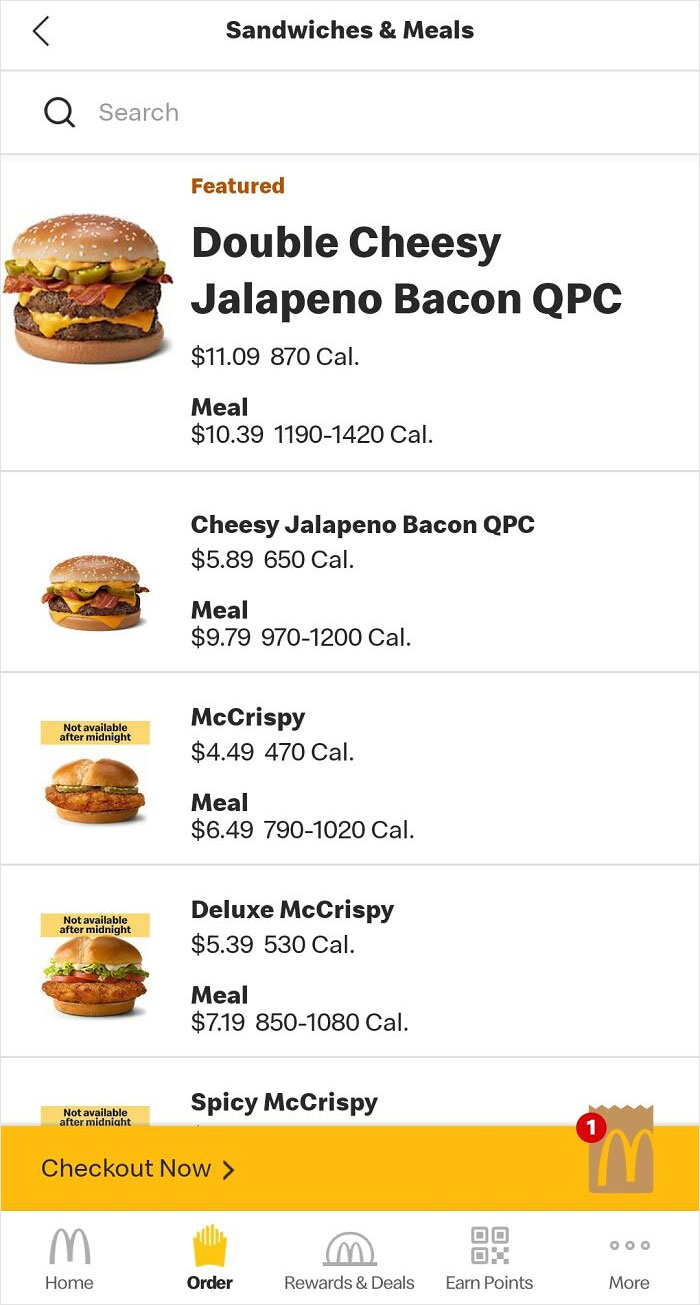Switch to the Home tab
Image resolution: width=700 pixels, height=1305 pixels.
tap(69, 1257)
